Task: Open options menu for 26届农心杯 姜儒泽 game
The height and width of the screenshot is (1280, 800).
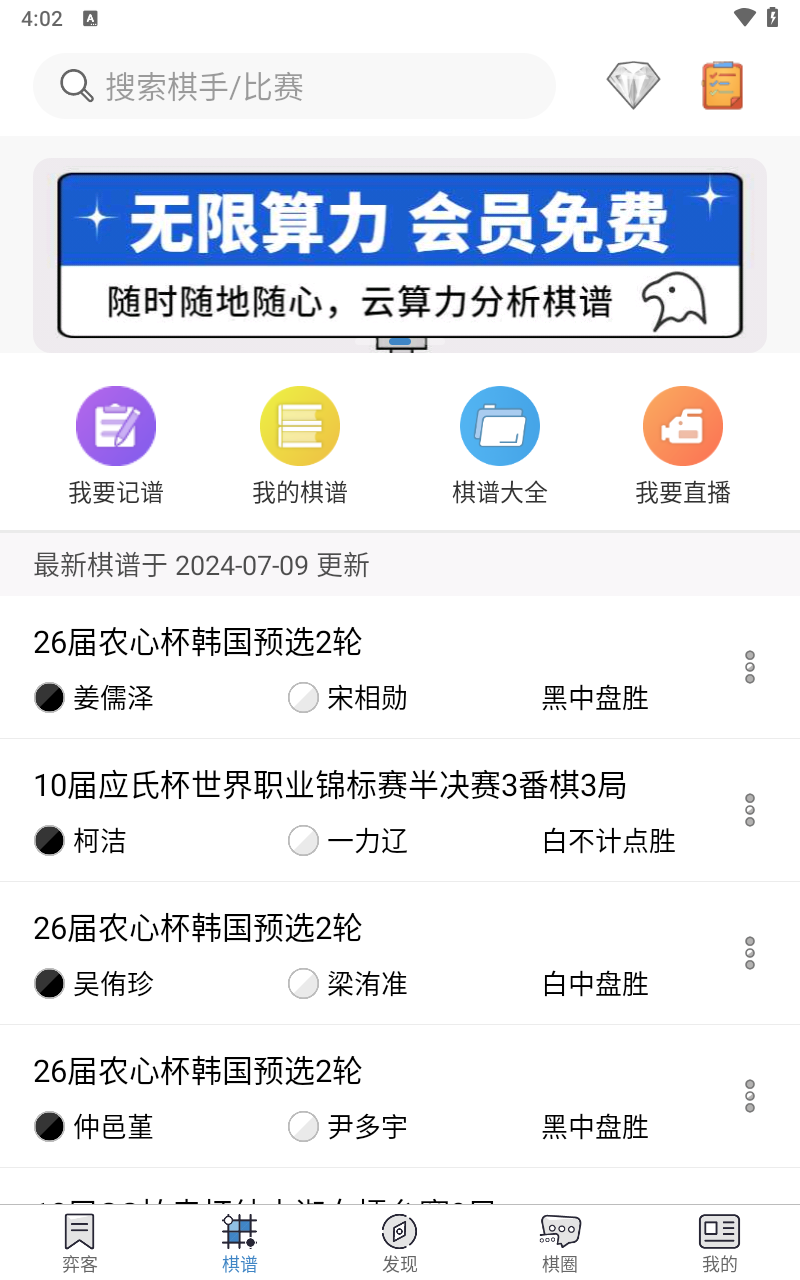Action: pyautogui.click(x=749, y=667)
